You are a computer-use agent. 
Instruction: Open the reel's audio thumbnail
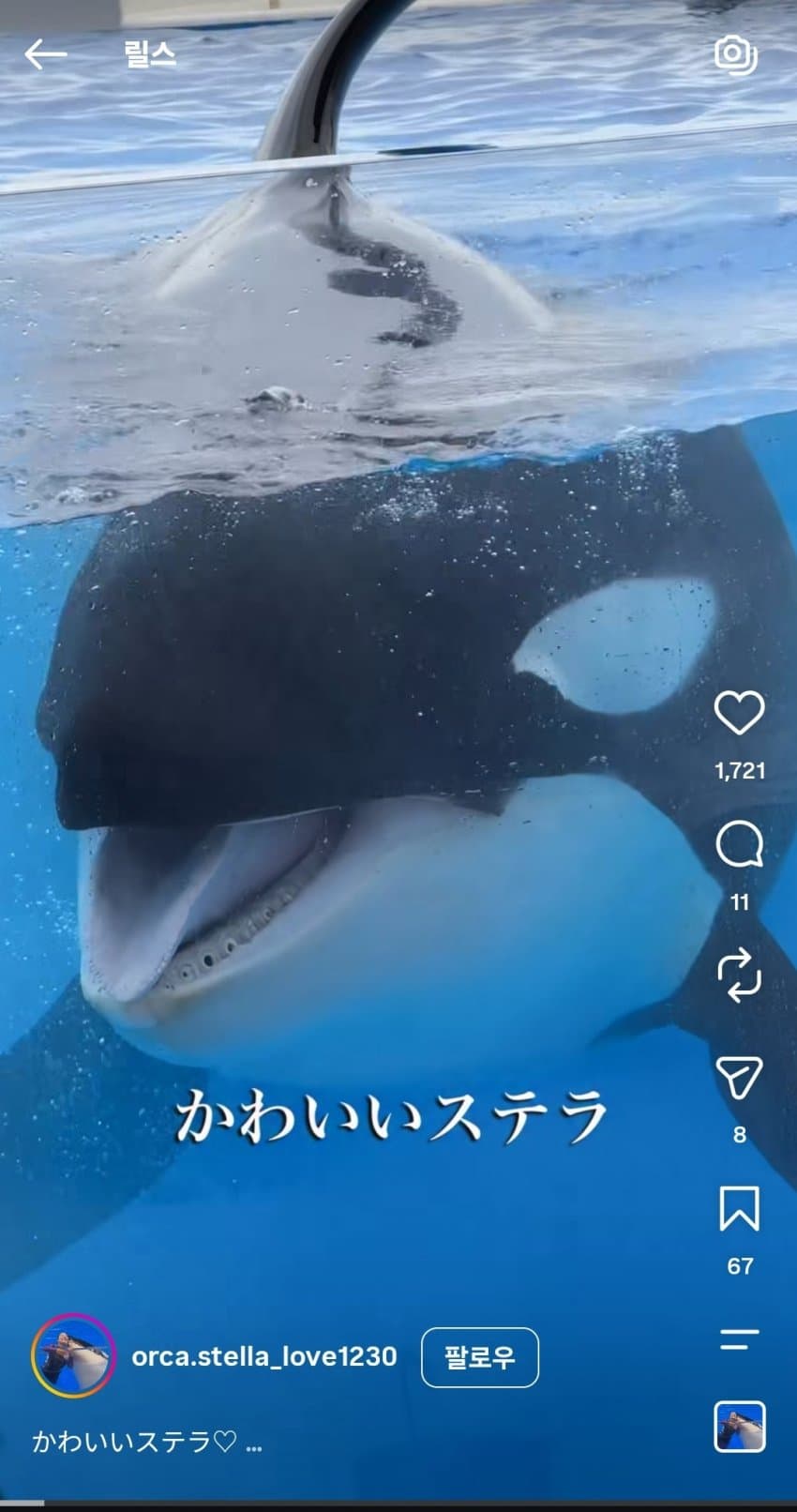tap(740, 1427)
